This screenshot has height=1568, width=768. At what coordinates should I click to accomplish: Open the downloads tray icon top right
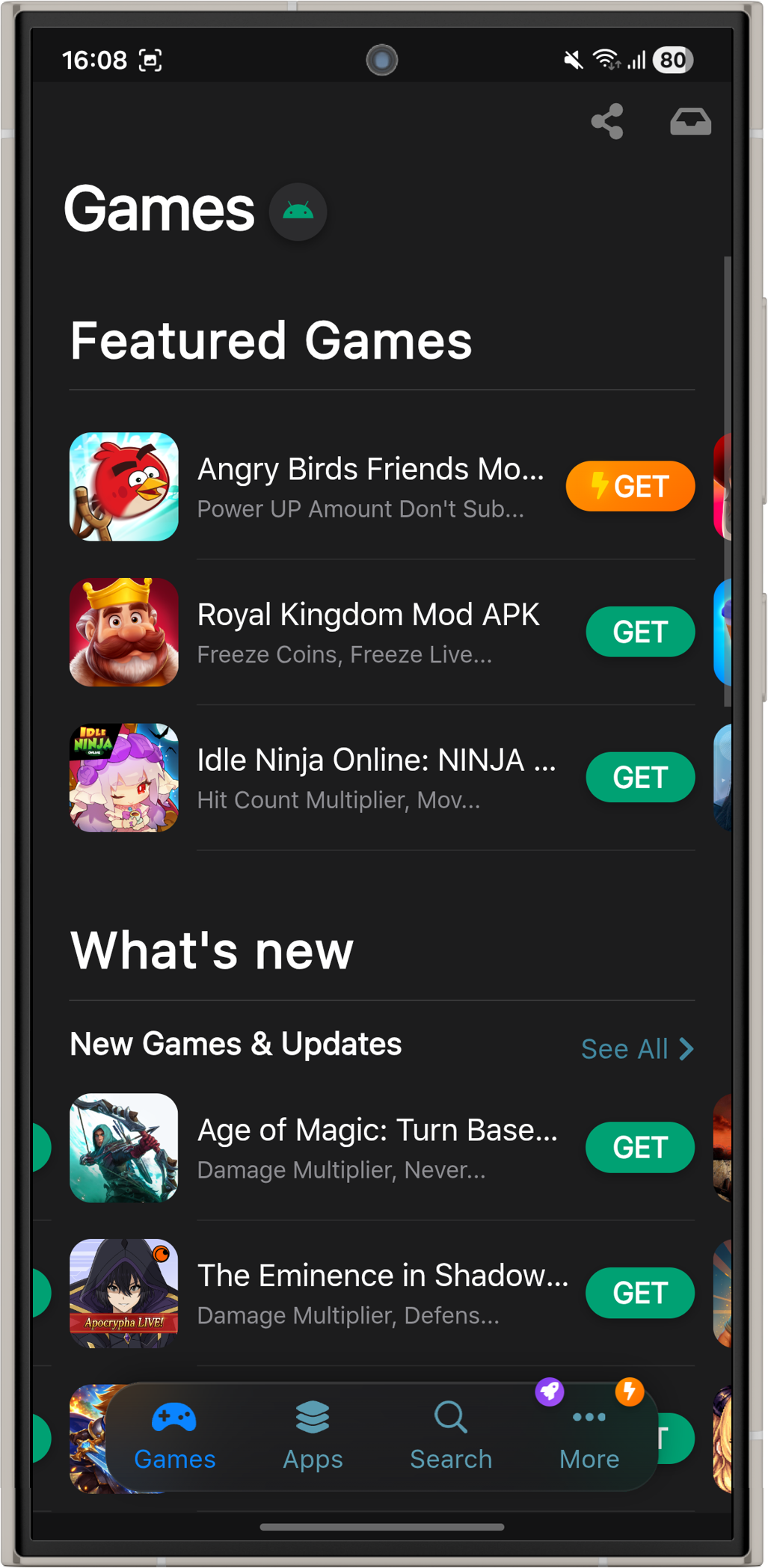point(689,122)
